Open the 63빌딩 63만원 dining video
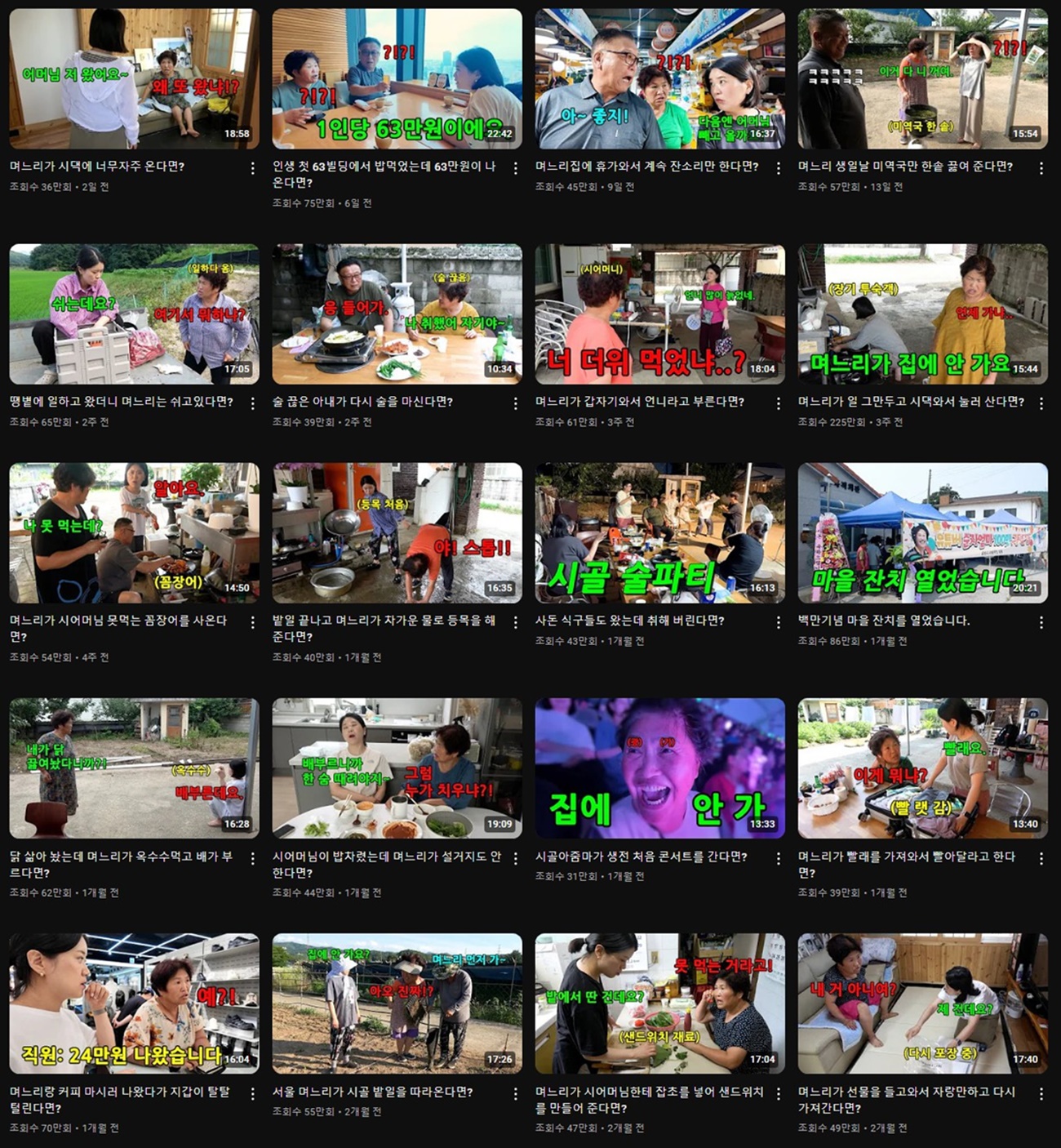 397,79
